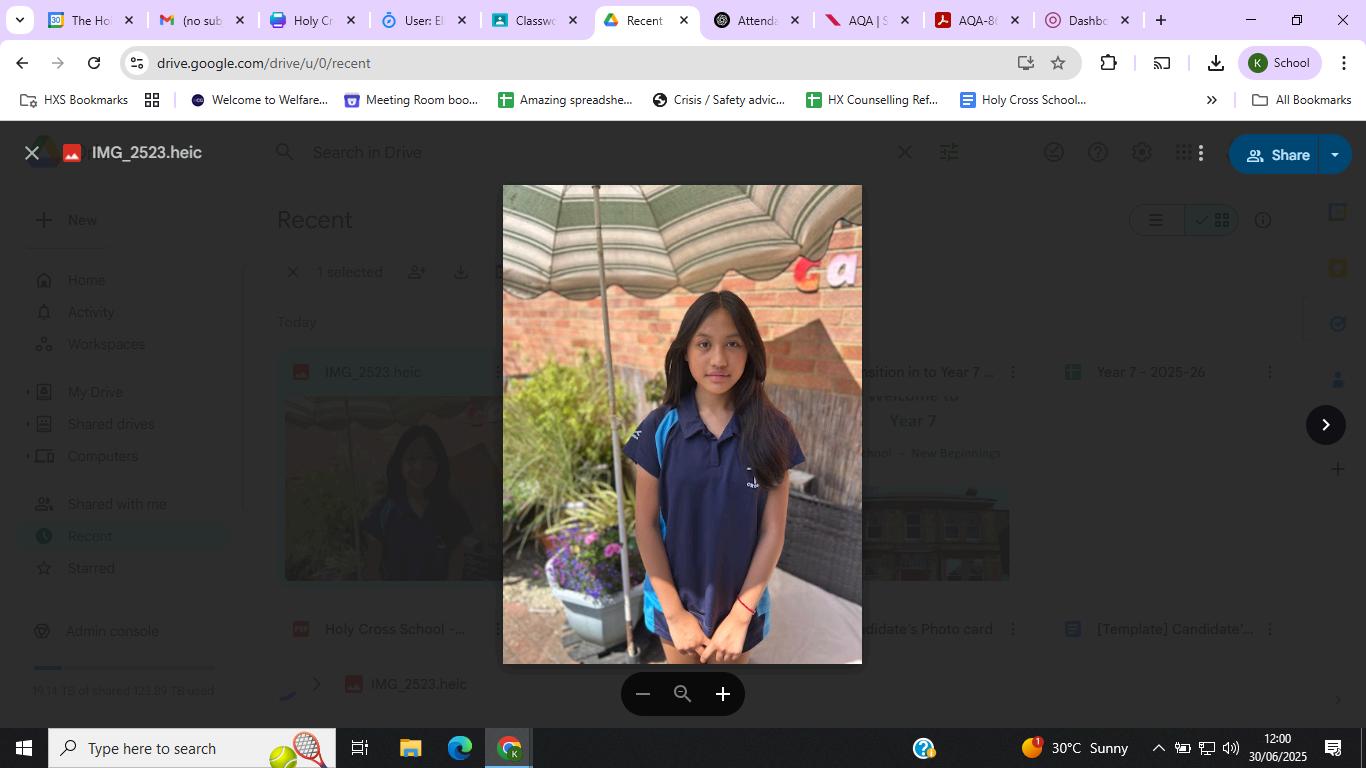Reset zoom with the magnifier icon
Viewport: 1366px width, 768px height.
tap(683, 694)
